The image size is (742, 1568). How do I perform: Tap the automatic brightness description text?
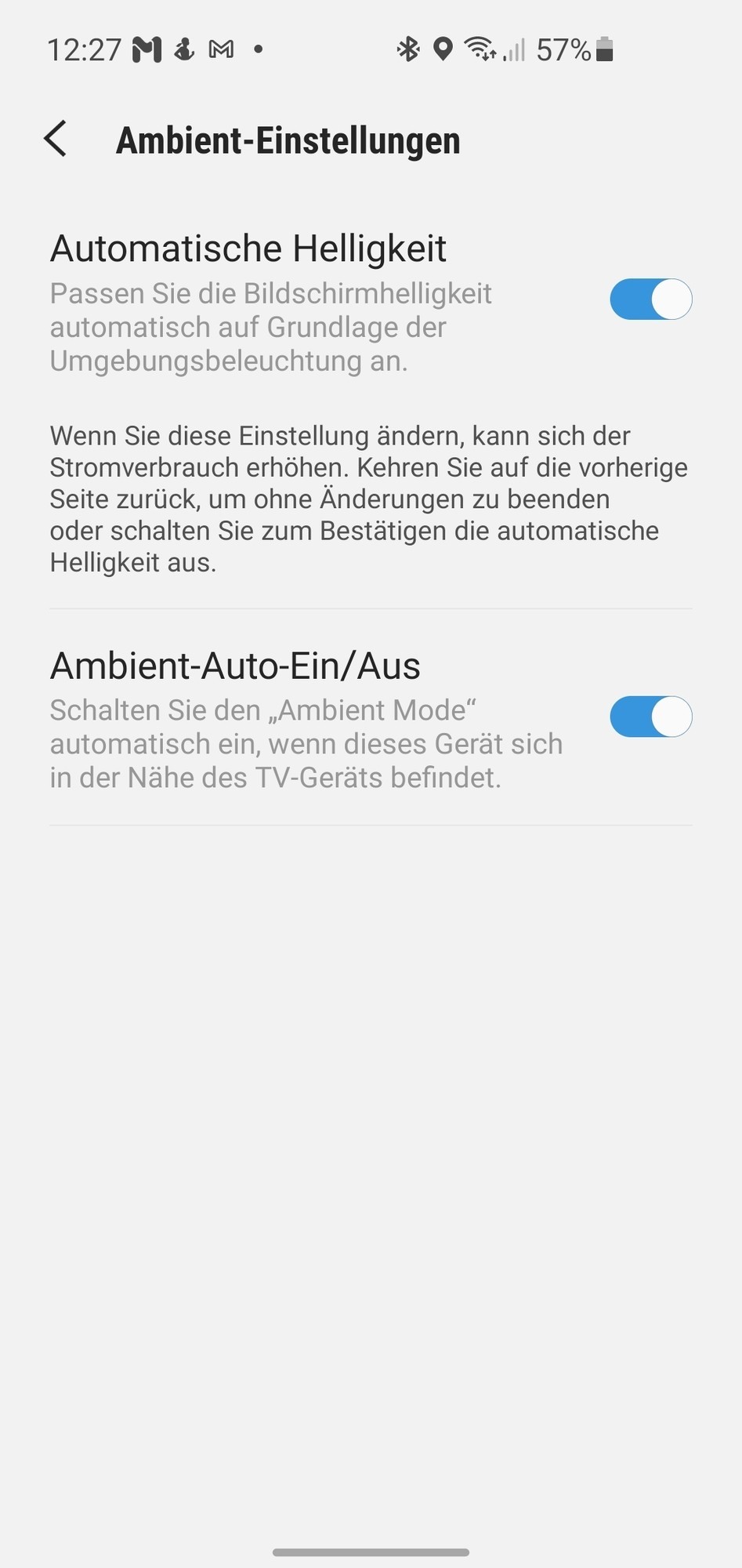coord(270,327)
